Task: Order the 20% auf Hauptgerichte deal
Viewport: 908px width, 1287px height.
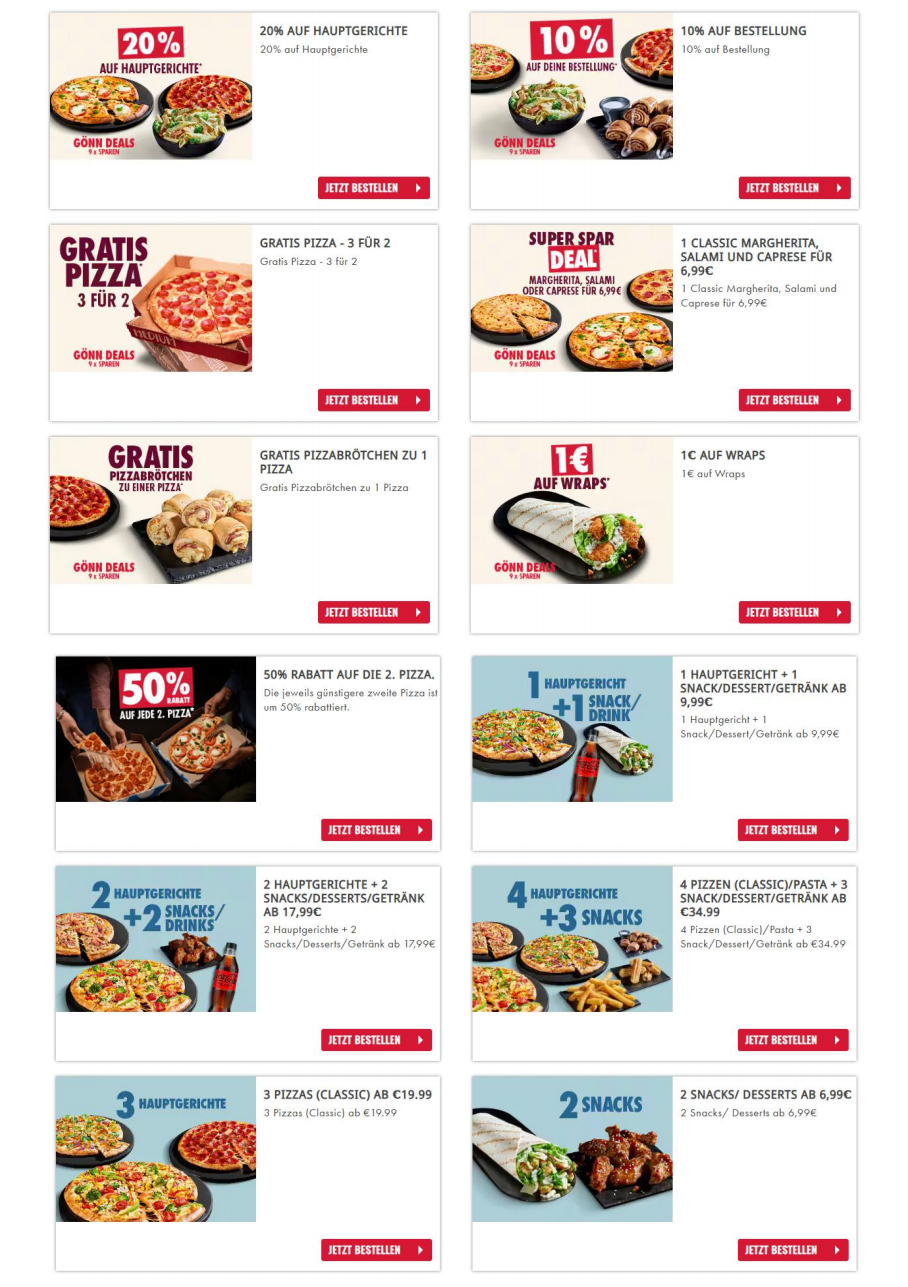Action: (373, 188)
